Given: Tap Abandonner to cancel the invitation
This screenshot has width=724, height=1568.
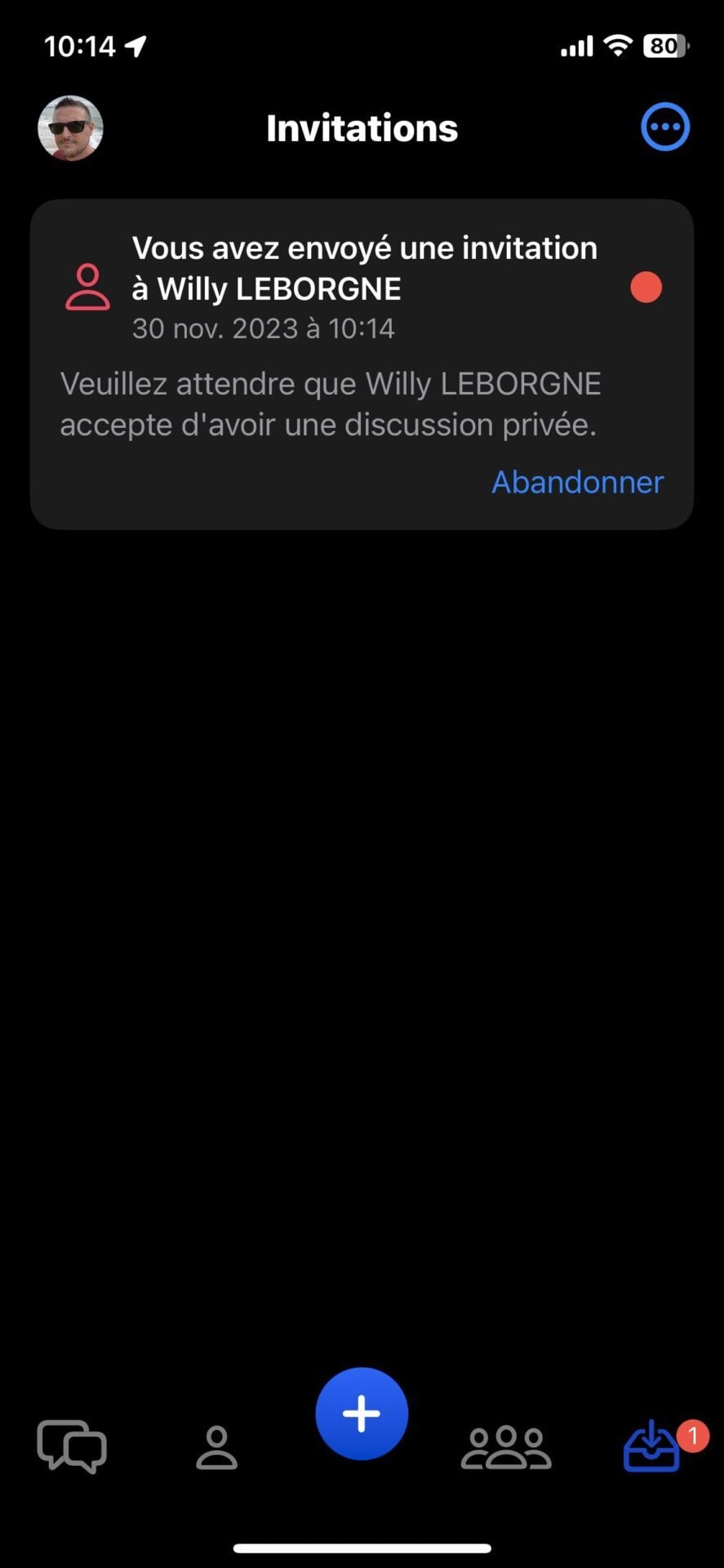Looking at the screenshot, I should click(x=577, y=482).
